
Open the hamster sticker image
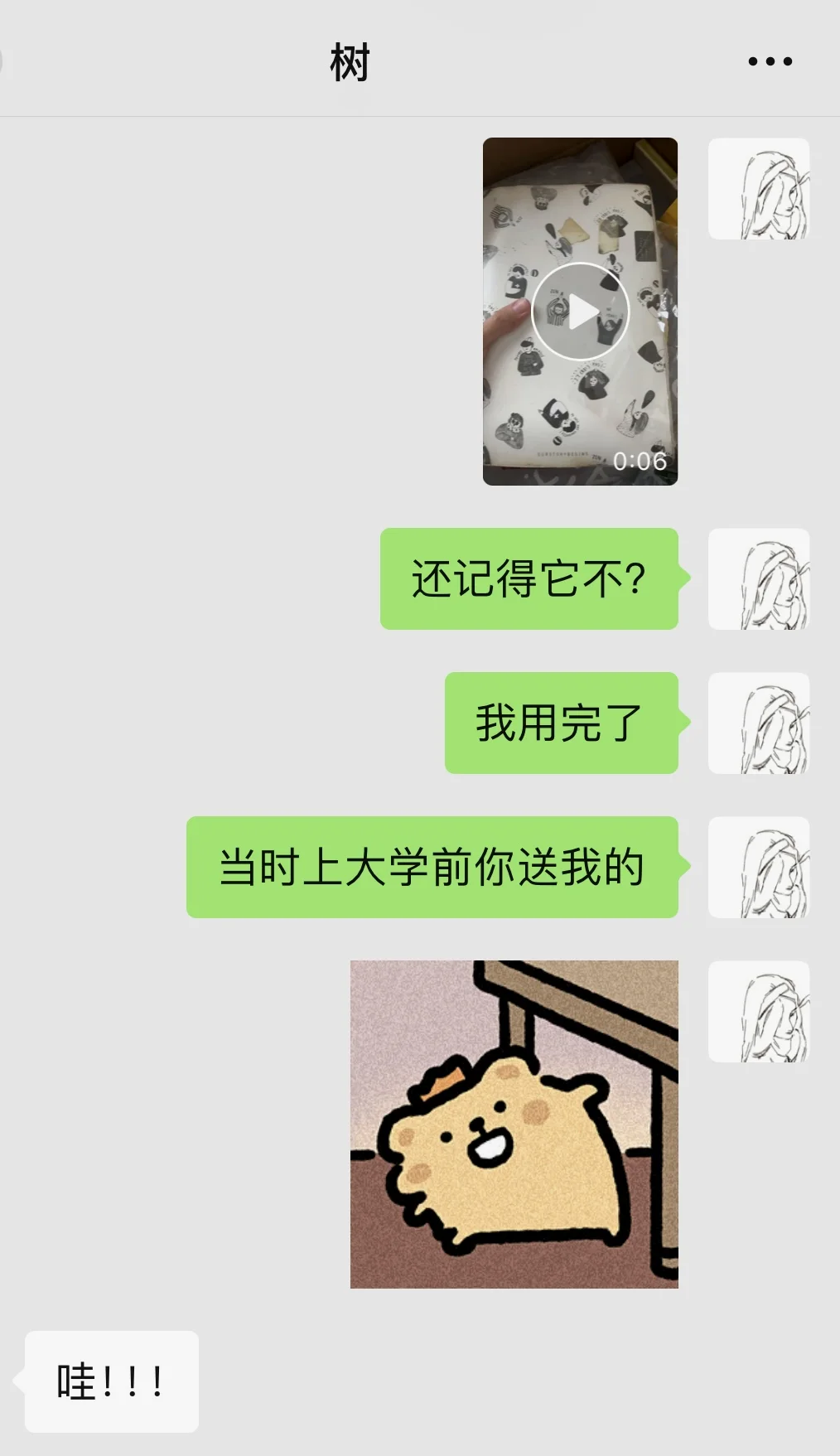tap(514, 1124)
